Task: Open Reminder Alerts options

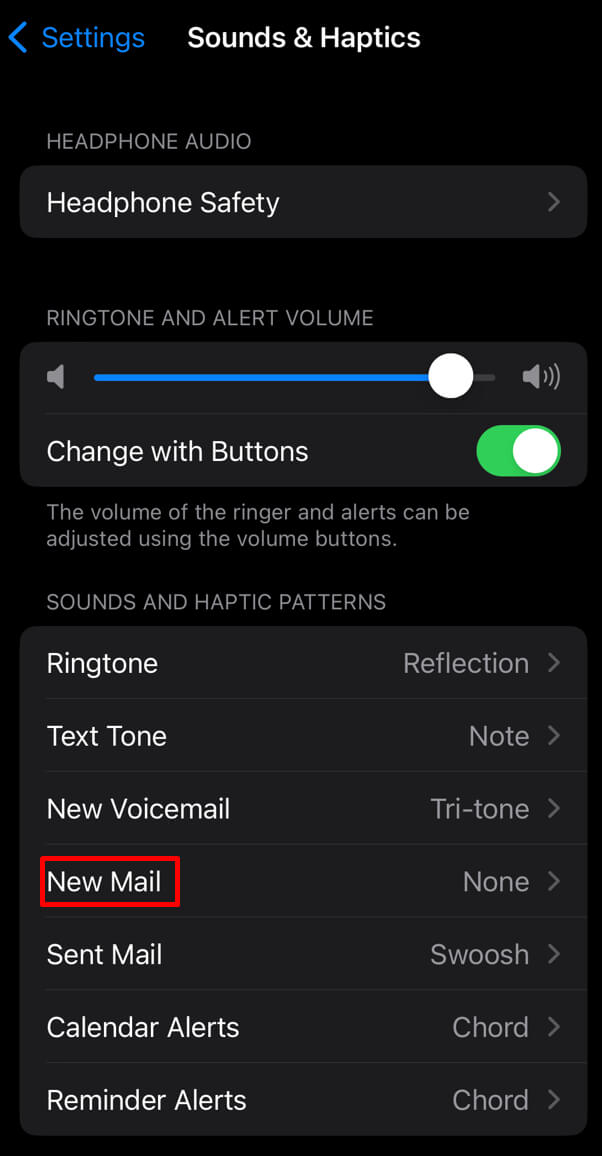Action: pos(303,1099)
